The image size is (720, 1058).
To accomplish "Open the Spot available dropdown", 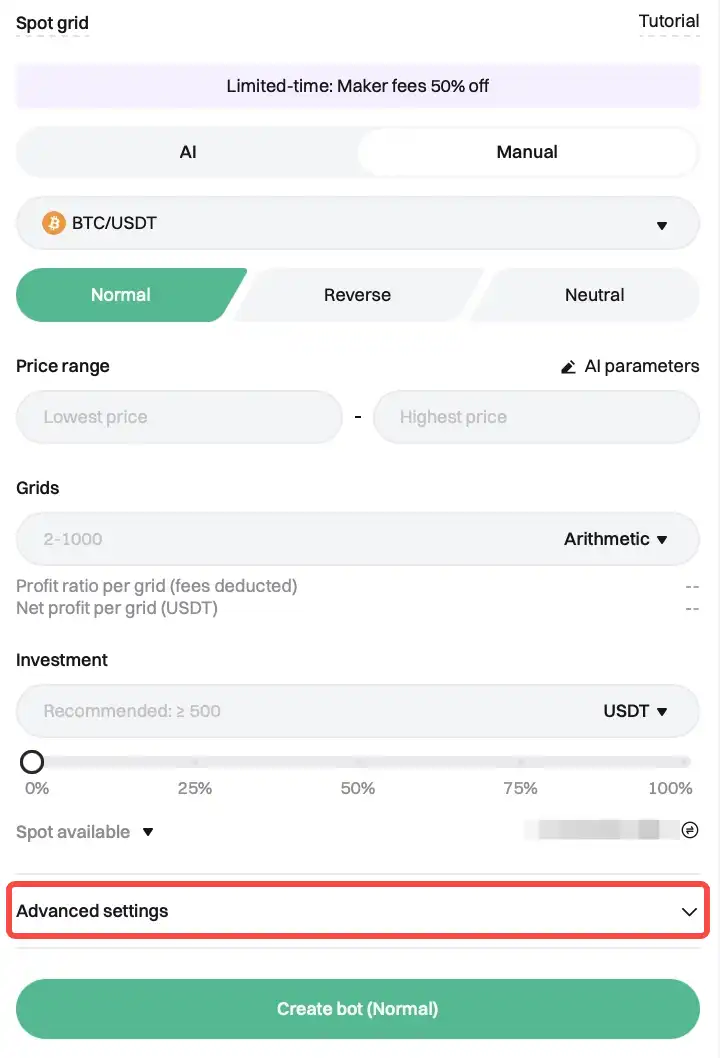I will 86,832.
